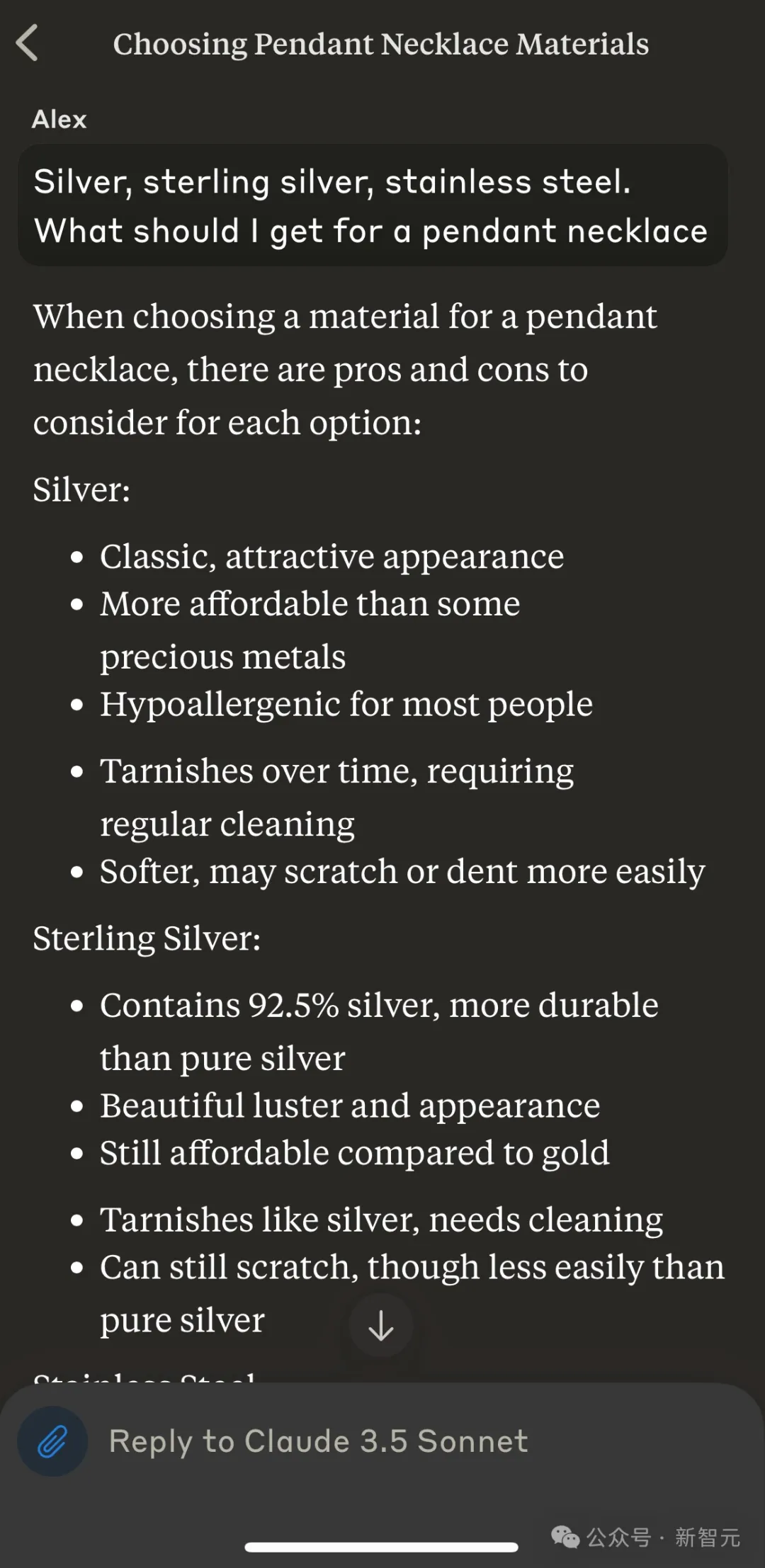765x1568 pixels.
Task: Focus the Reply to Claude 3.5 Sonnet field
Action: (397, 1441)
